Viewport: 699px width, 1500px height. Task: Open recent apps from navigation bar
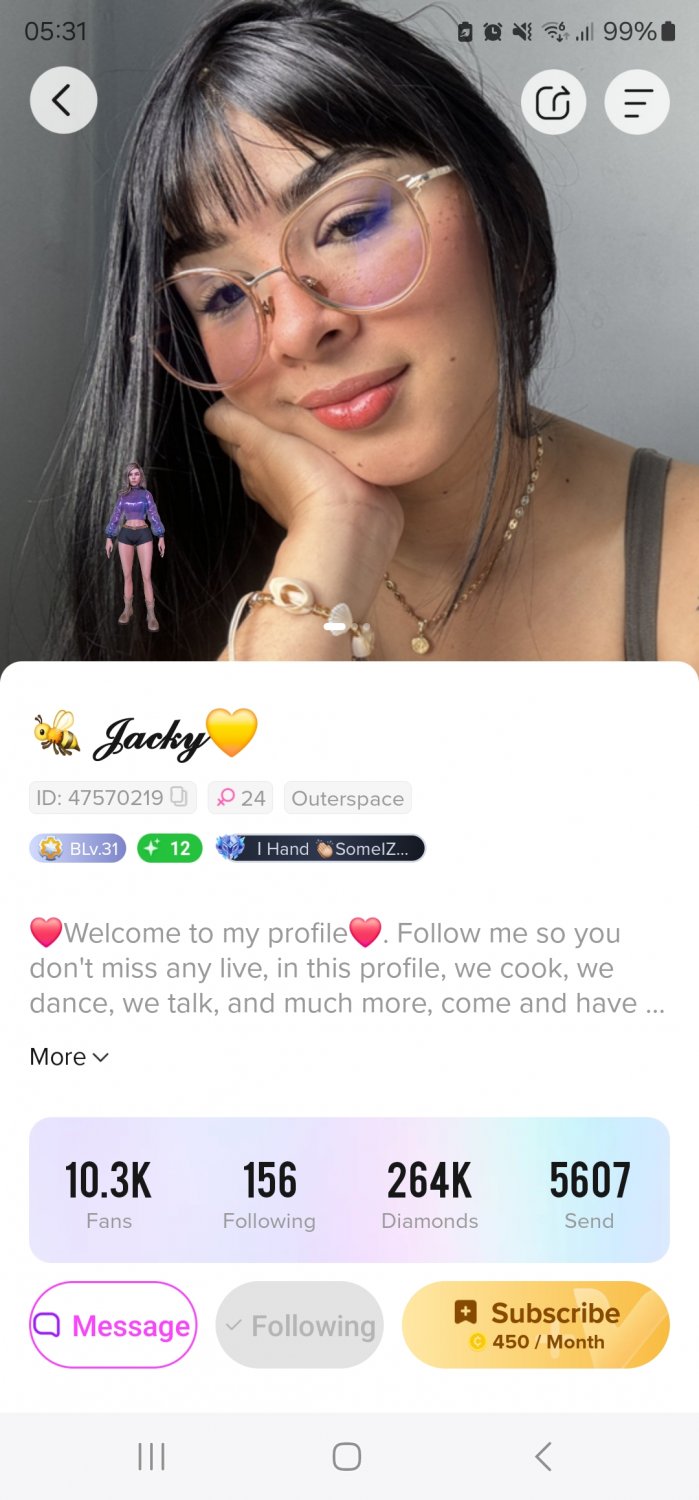[151, 1456]
